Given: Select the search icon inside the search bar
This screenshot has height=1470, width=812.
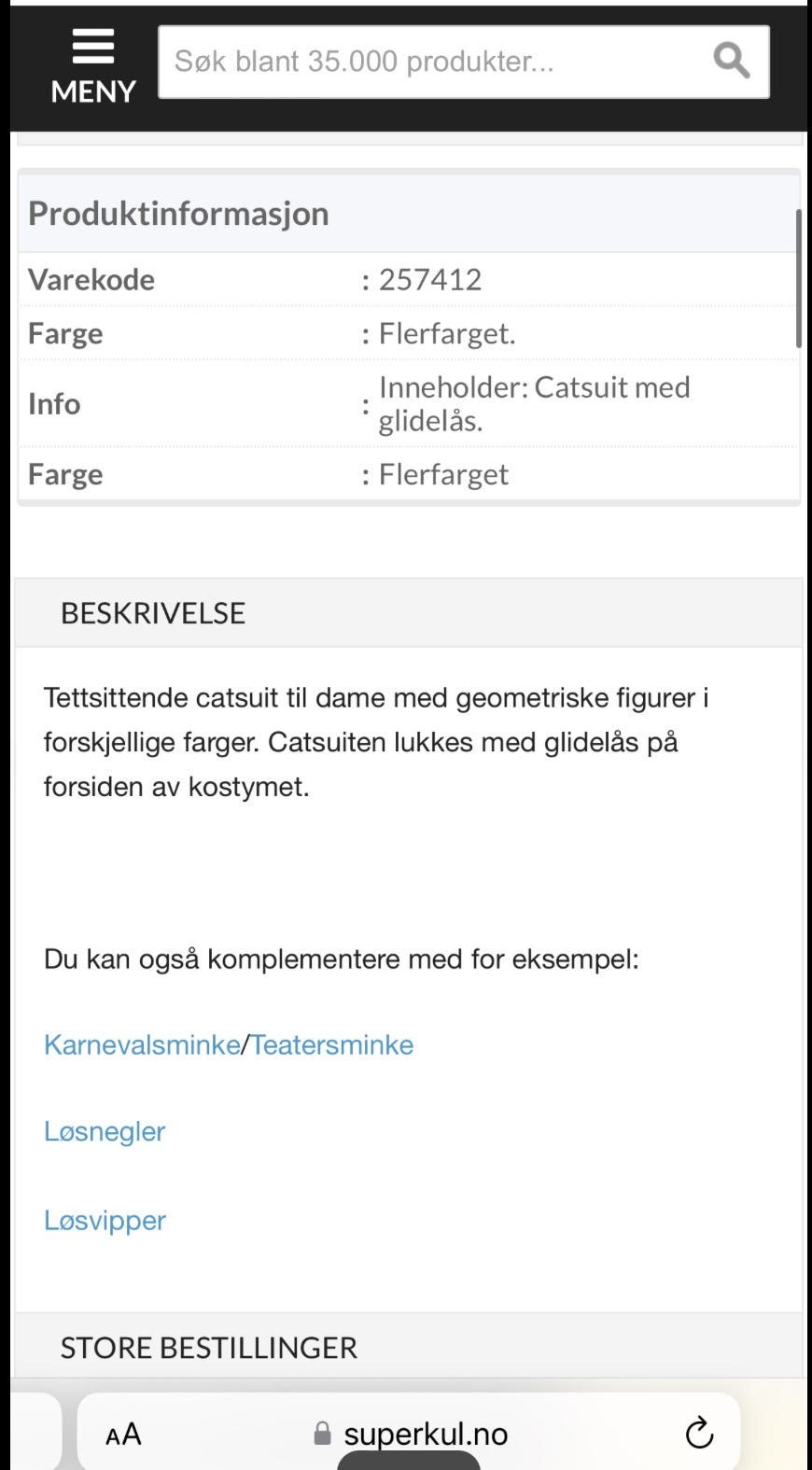Looking at the screenshot, I should 730,60.
